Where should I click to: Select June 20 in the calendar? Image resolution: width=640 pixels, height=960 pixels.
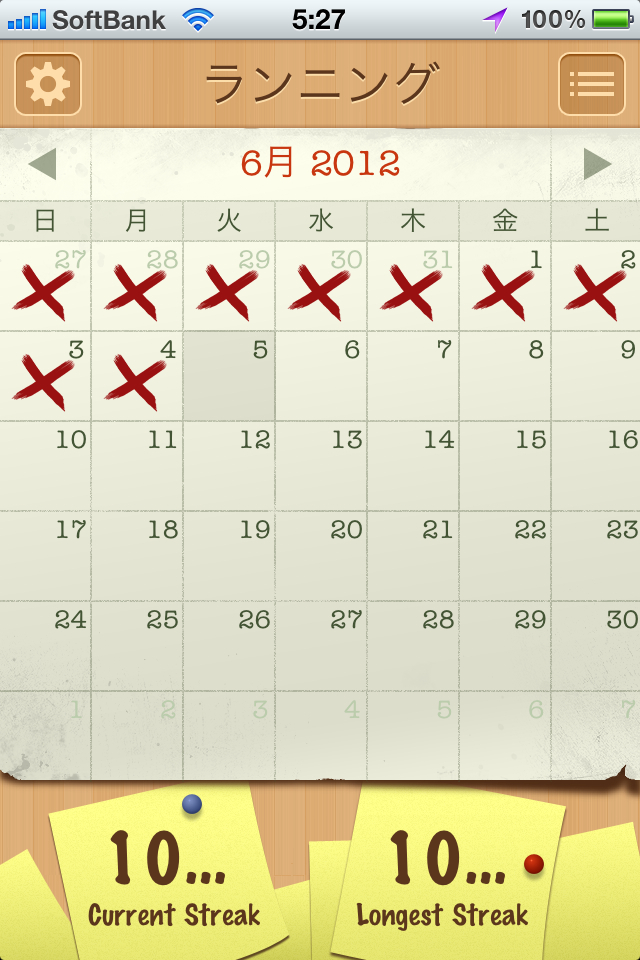(x=321, y=557)
